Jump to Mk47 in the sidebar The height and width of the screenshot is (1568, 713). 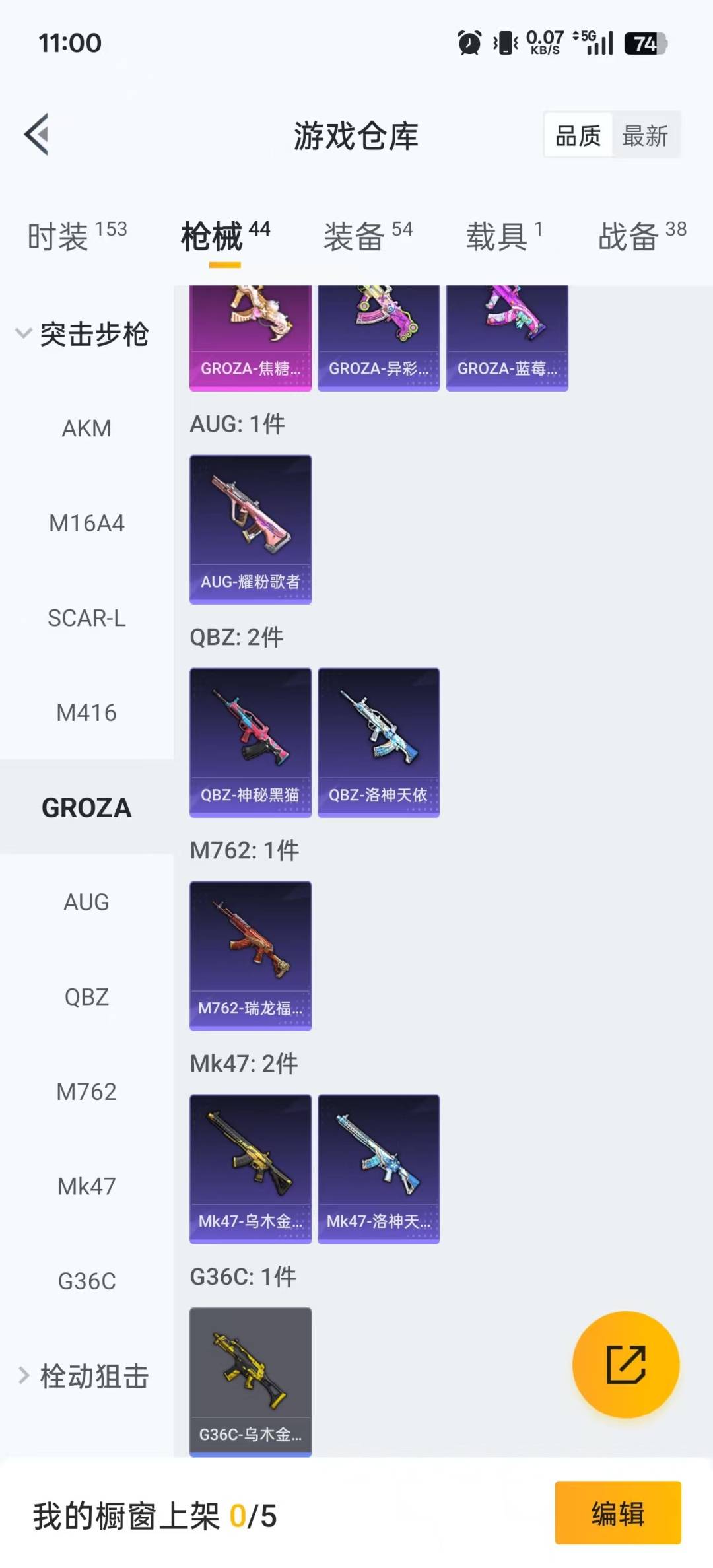tap(86, 1186)
